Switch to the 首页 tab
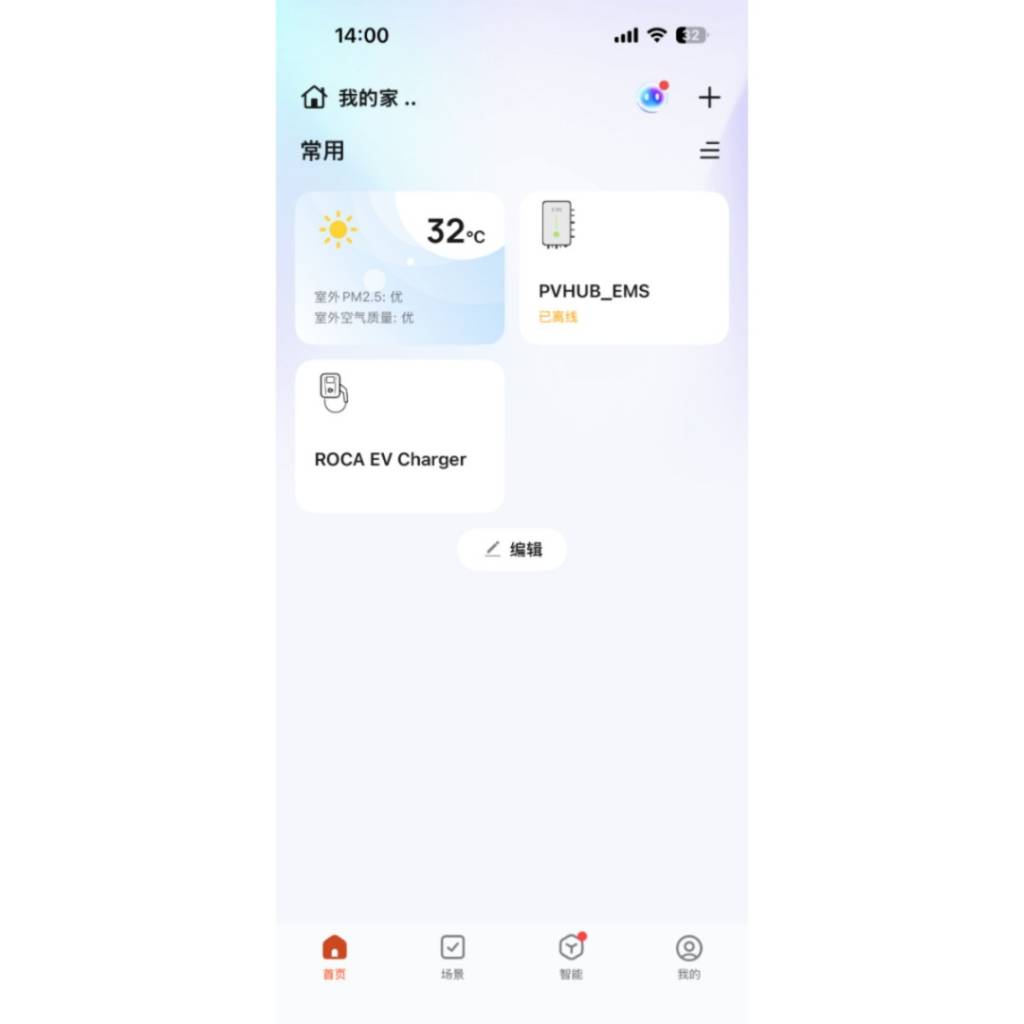The image size is (1024, 1024). pos(335,957)
